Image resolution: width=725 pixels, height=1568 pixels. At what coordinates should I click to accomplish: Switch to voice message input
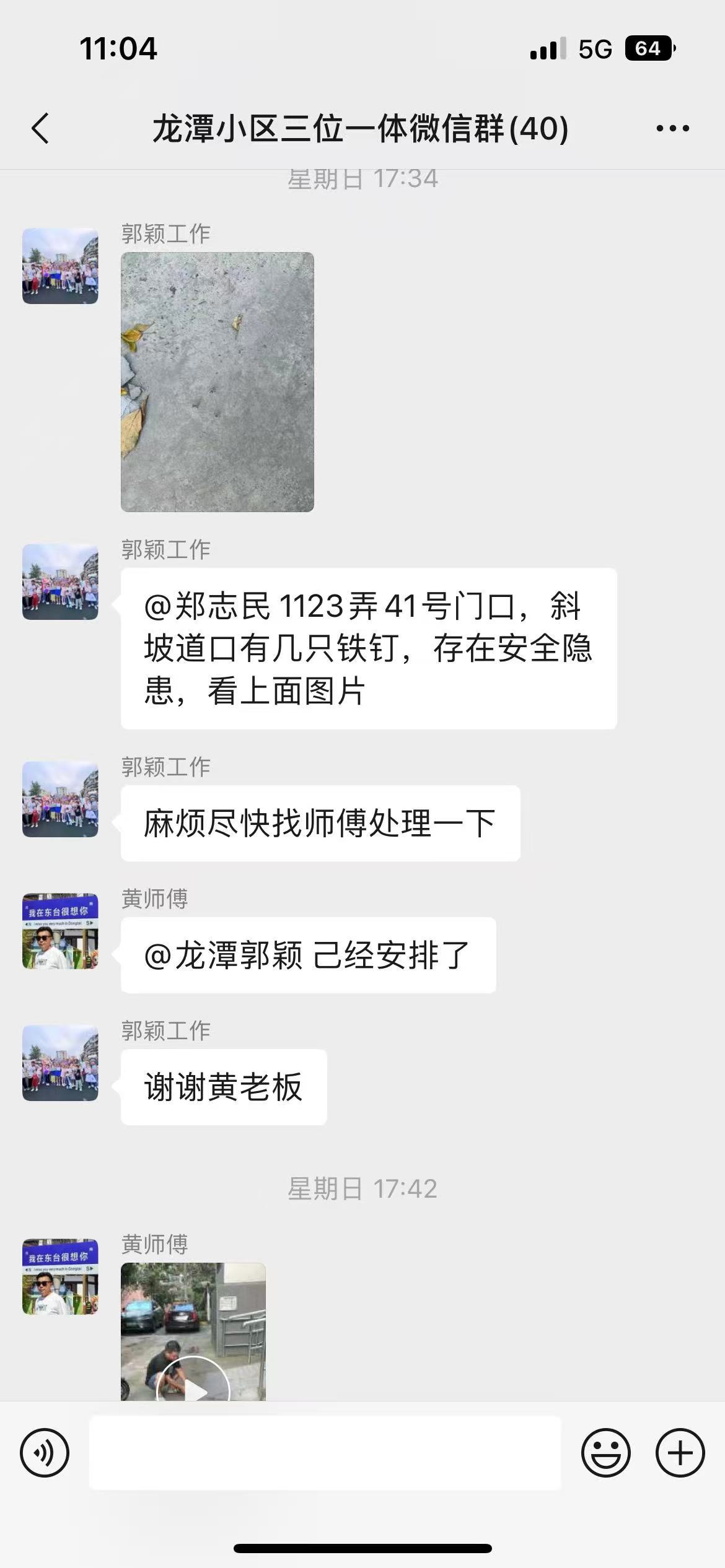point(45,1453)
